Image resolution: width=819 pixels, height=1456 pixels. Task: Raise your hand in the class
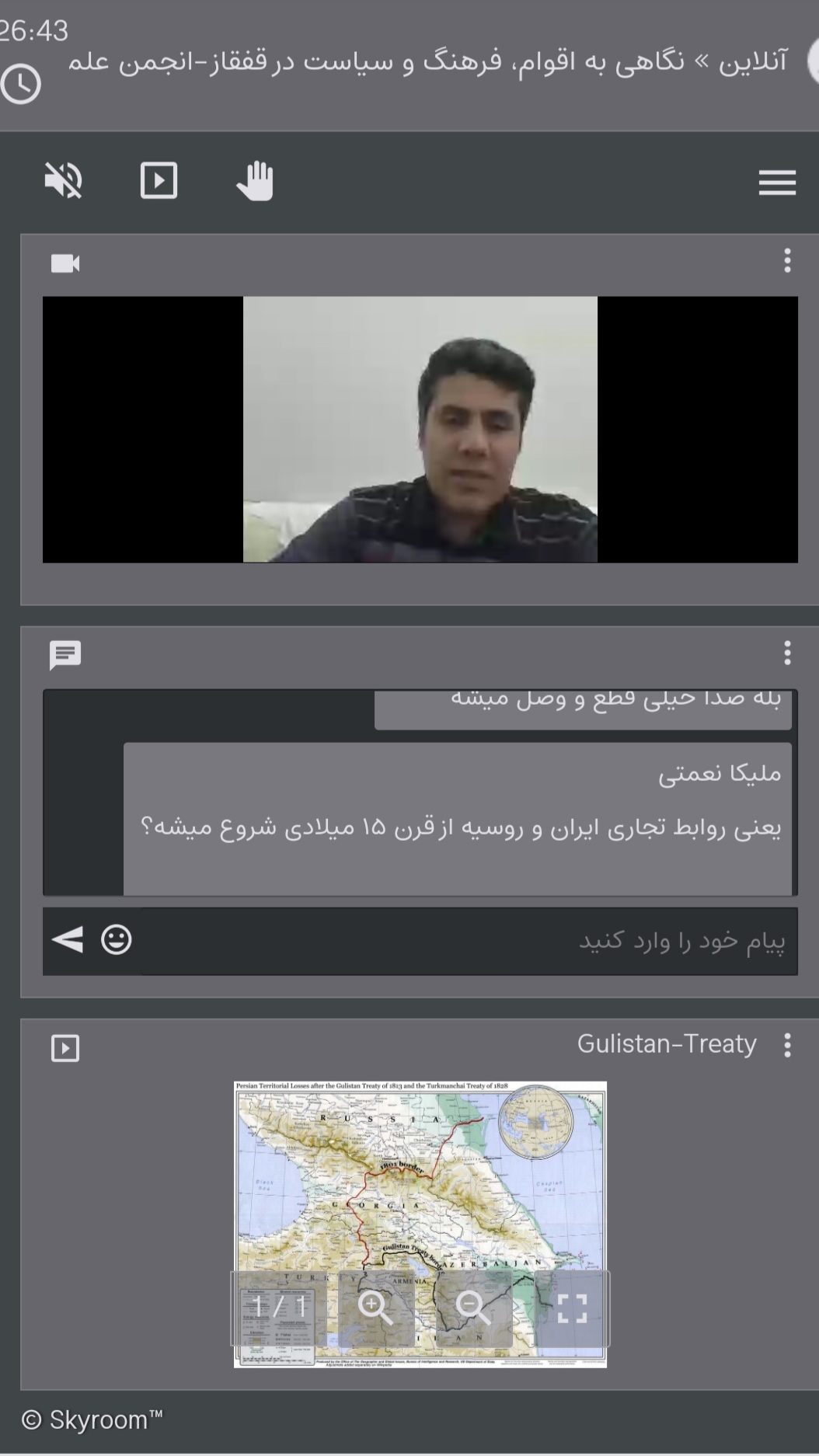coord(255,181)
